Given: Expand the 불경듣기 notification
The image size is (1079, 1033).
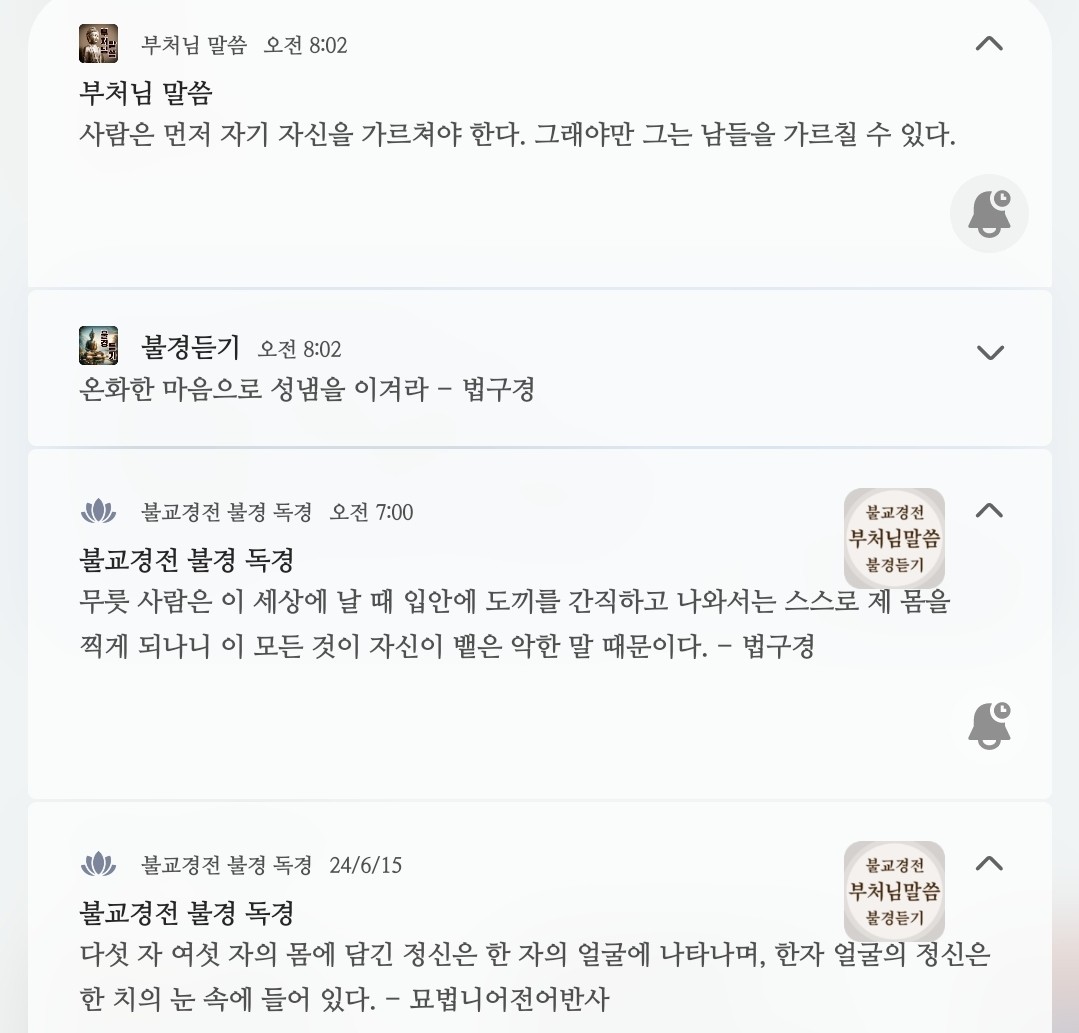Looking at the screenshot, I should [989, 352].
